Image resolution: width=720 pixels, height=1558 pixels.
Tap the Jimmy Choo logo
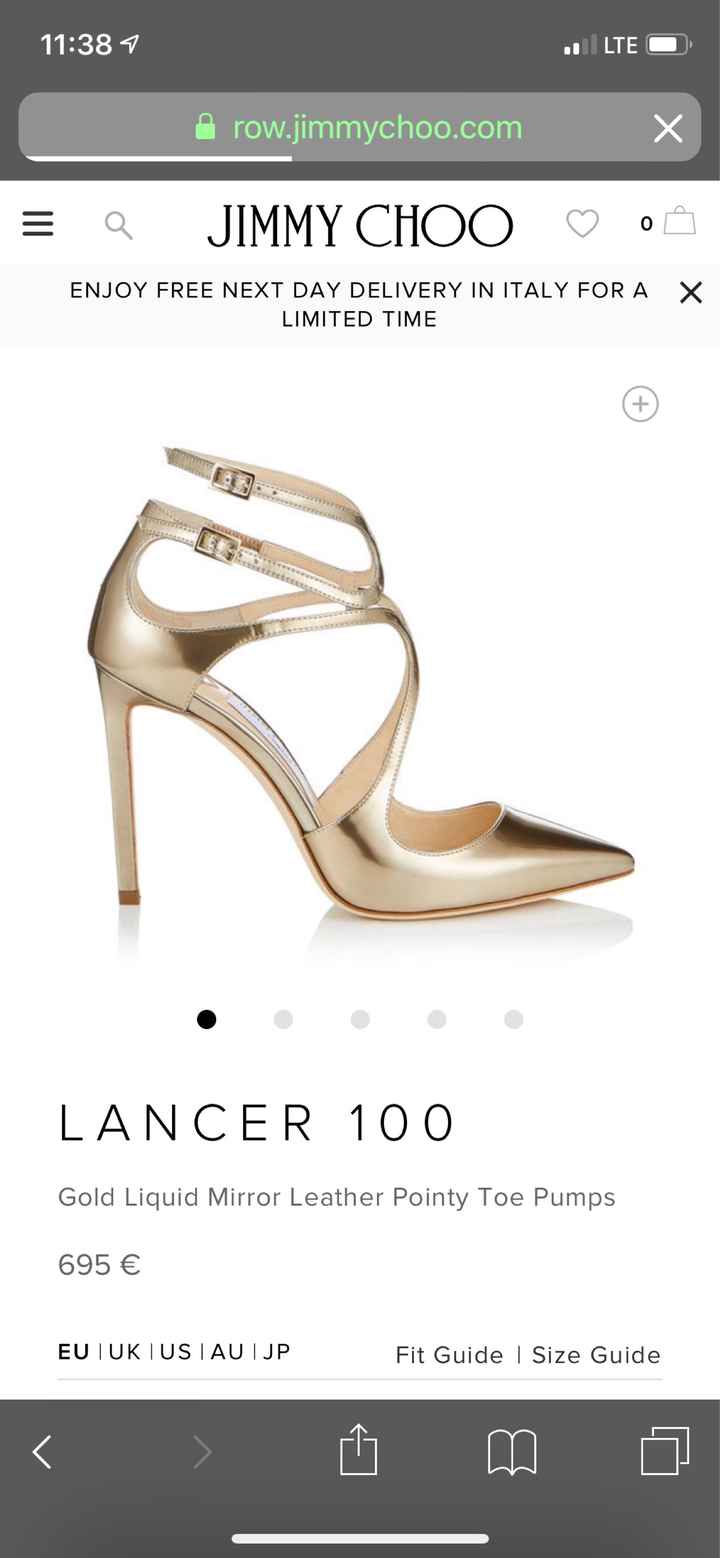pyautogui.click(x=359, y=224)
